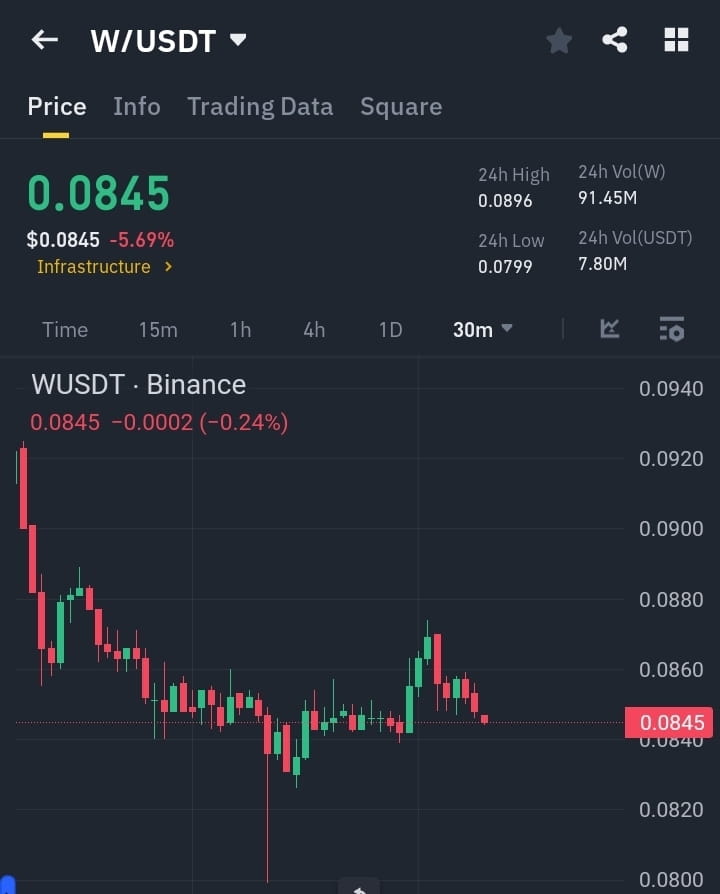
Task: Tap the current price 0.0845 label
Action: [98, 194]
